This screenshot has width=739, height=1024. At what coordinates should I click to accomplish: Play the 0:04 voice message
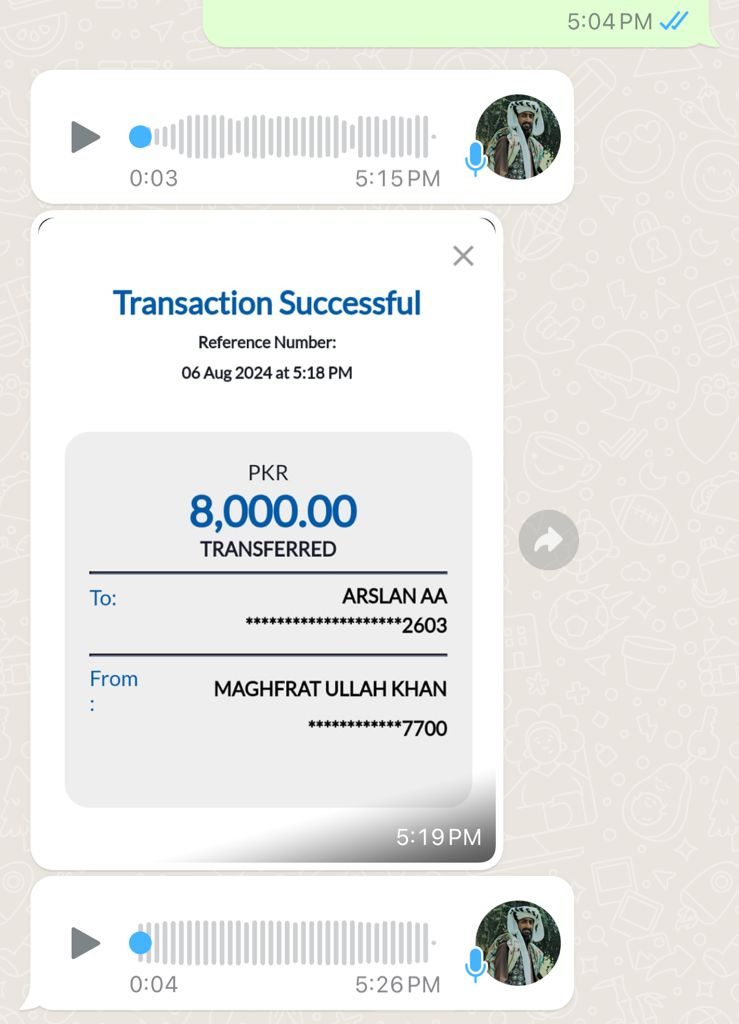pos(85,943)
